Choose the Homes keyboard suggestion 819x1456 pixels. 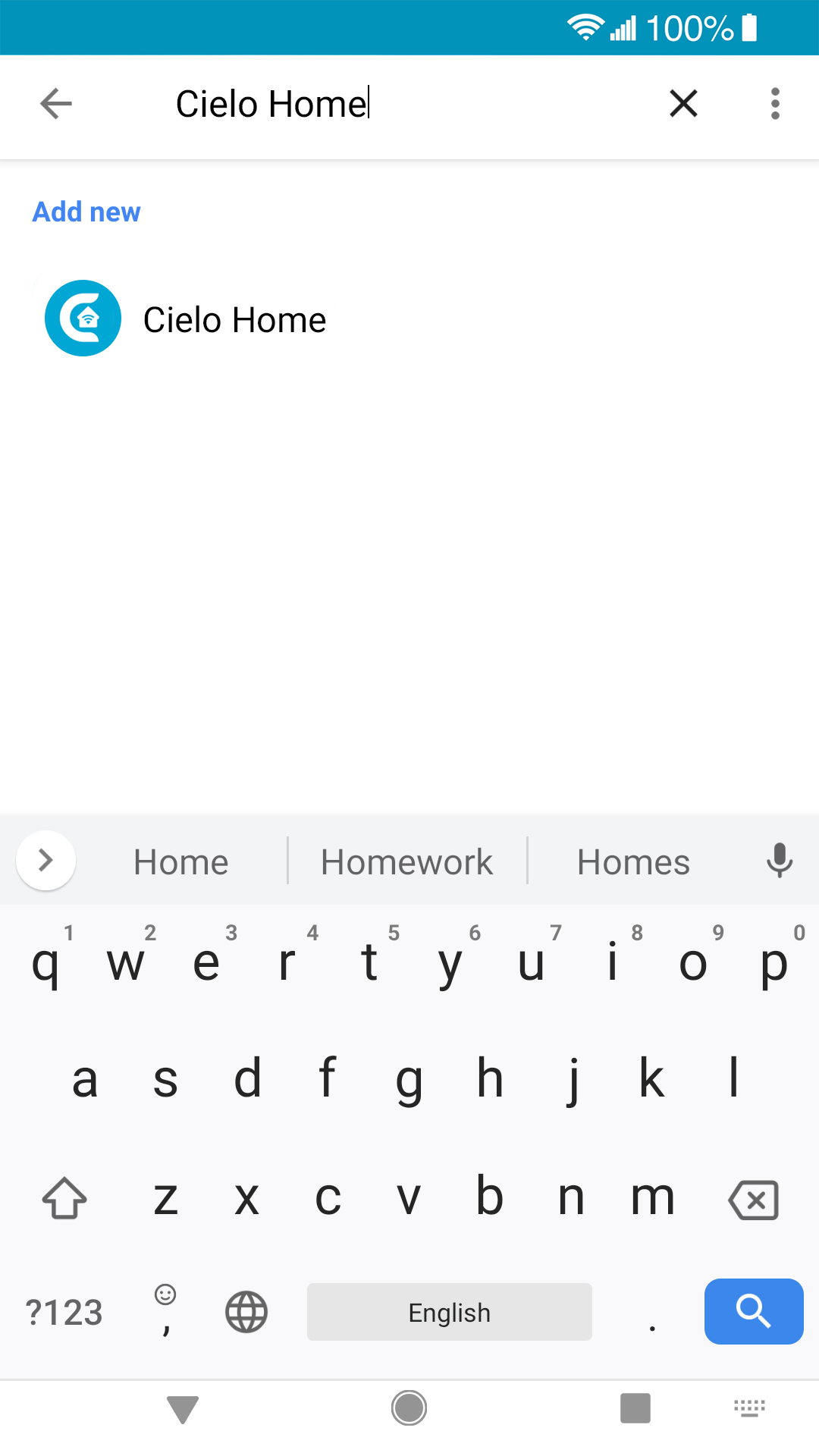pos(633,862)
